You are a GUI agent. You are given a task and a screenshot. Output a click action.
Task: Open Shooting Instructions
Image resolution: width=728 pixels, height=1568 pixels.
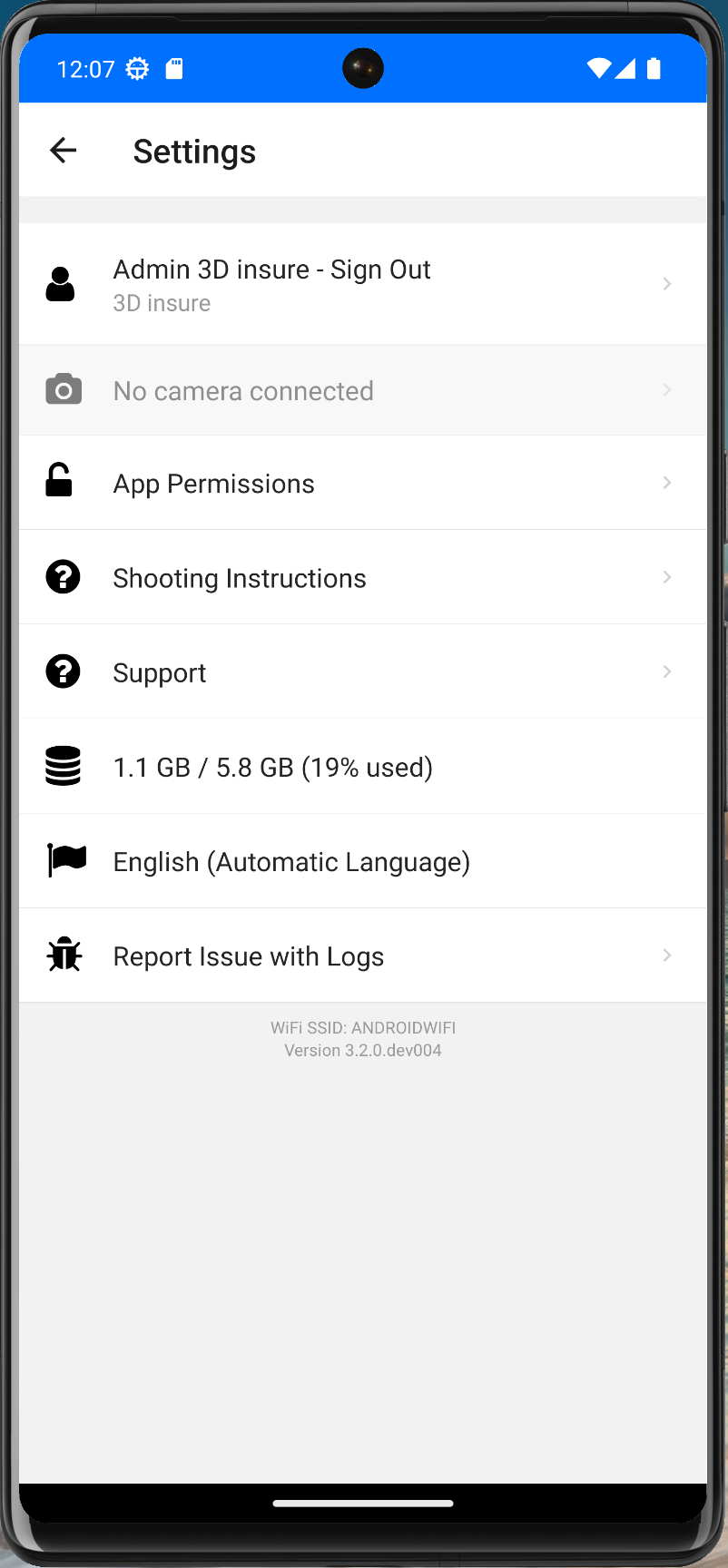(363, 577)
